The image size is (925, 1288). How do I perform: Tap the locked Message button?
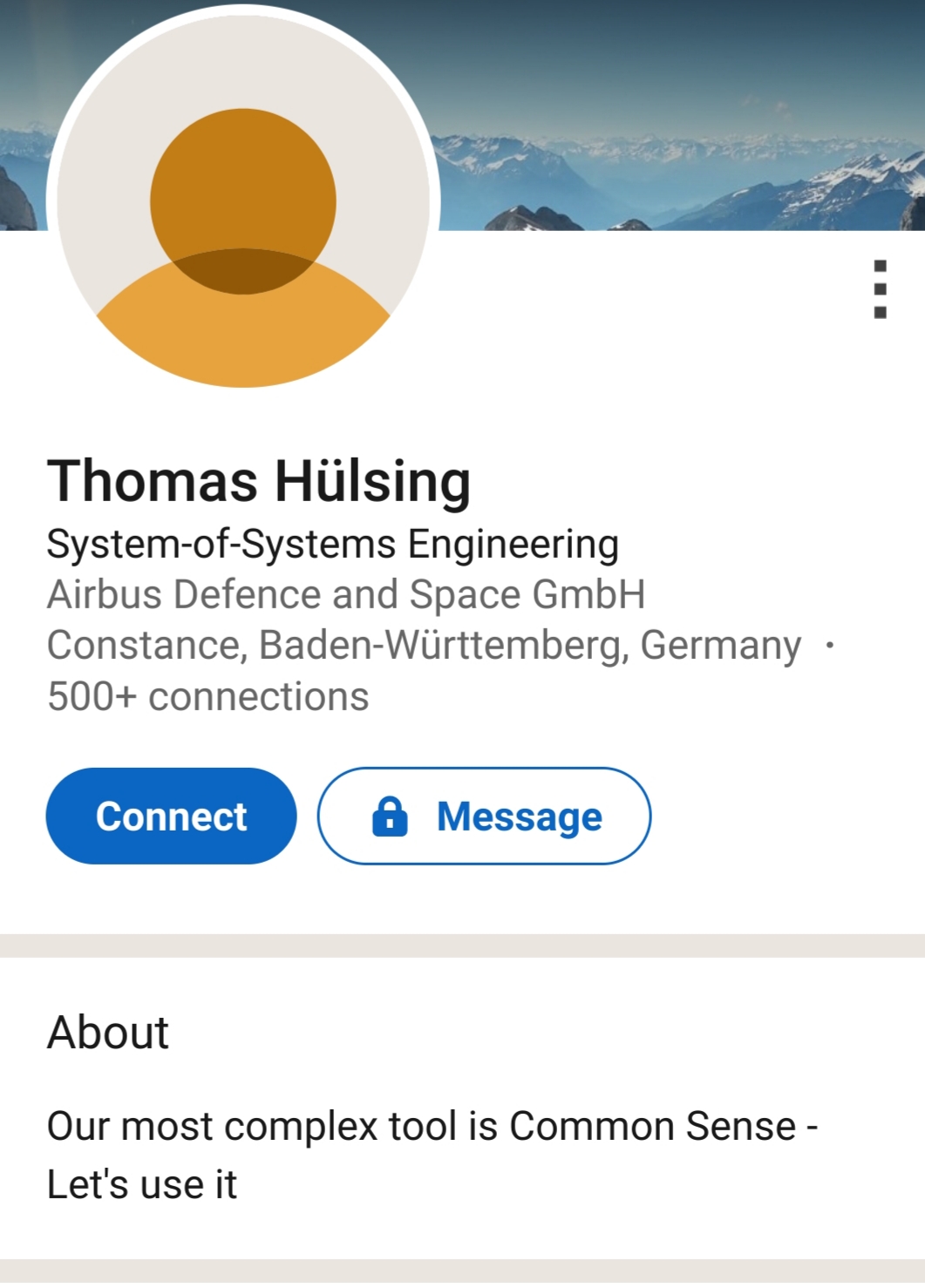coord(484,816)
